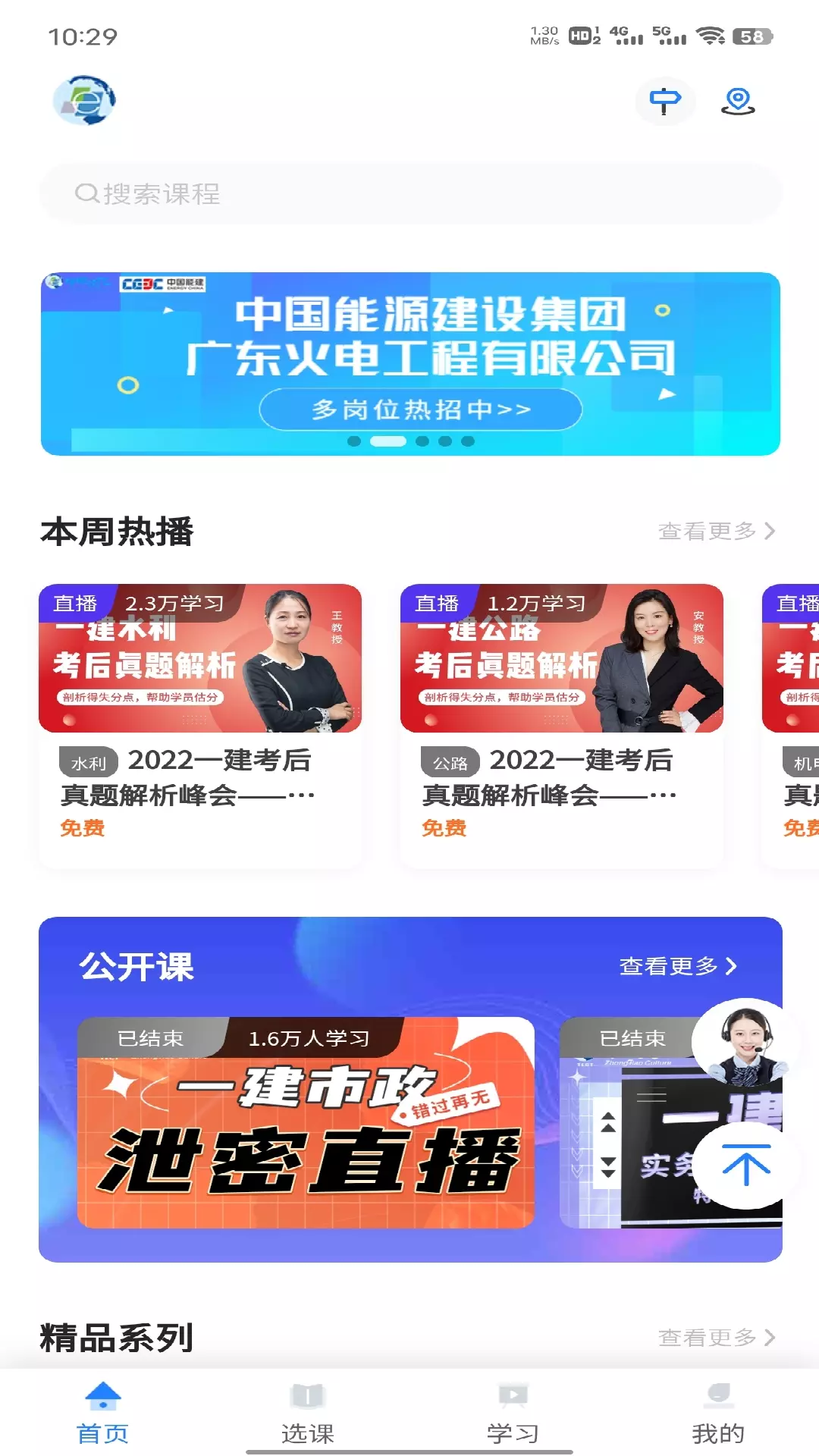
Task: Go to the 我的 tab
Action: (717, 1413)
